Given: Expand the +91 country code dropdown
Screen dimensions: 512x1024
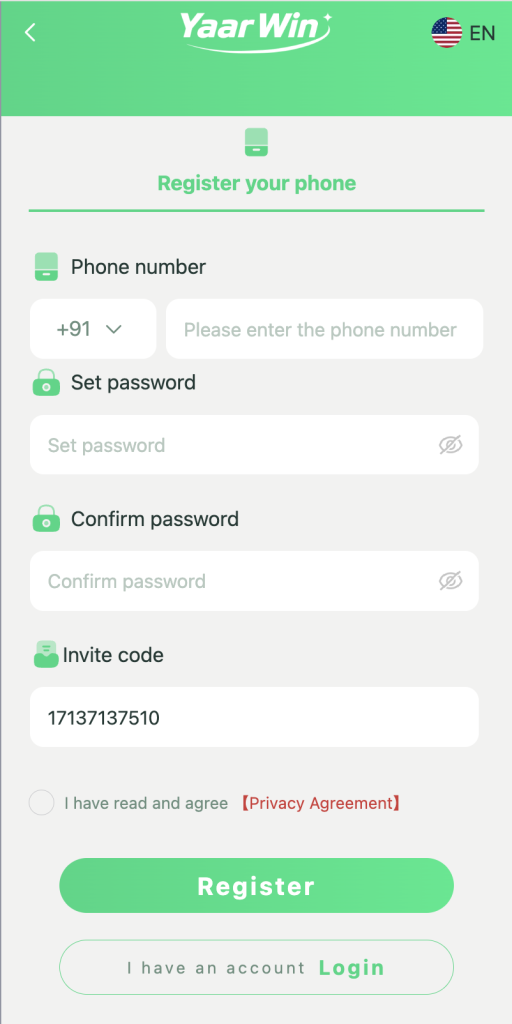Looking at the screenshot, I should coord(93,329).
